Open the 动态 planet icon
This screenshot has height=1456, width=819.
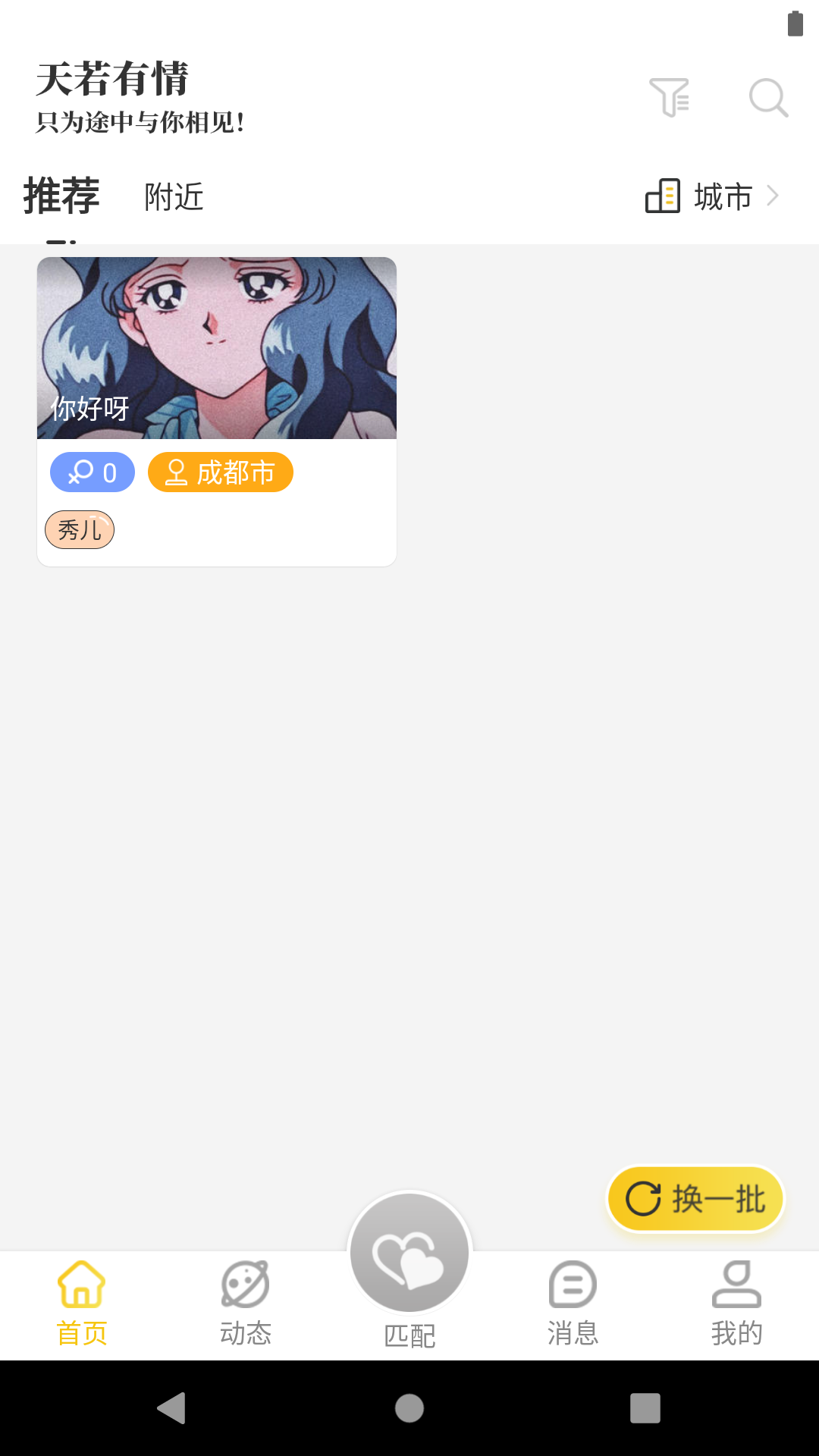coord(246,1282)
